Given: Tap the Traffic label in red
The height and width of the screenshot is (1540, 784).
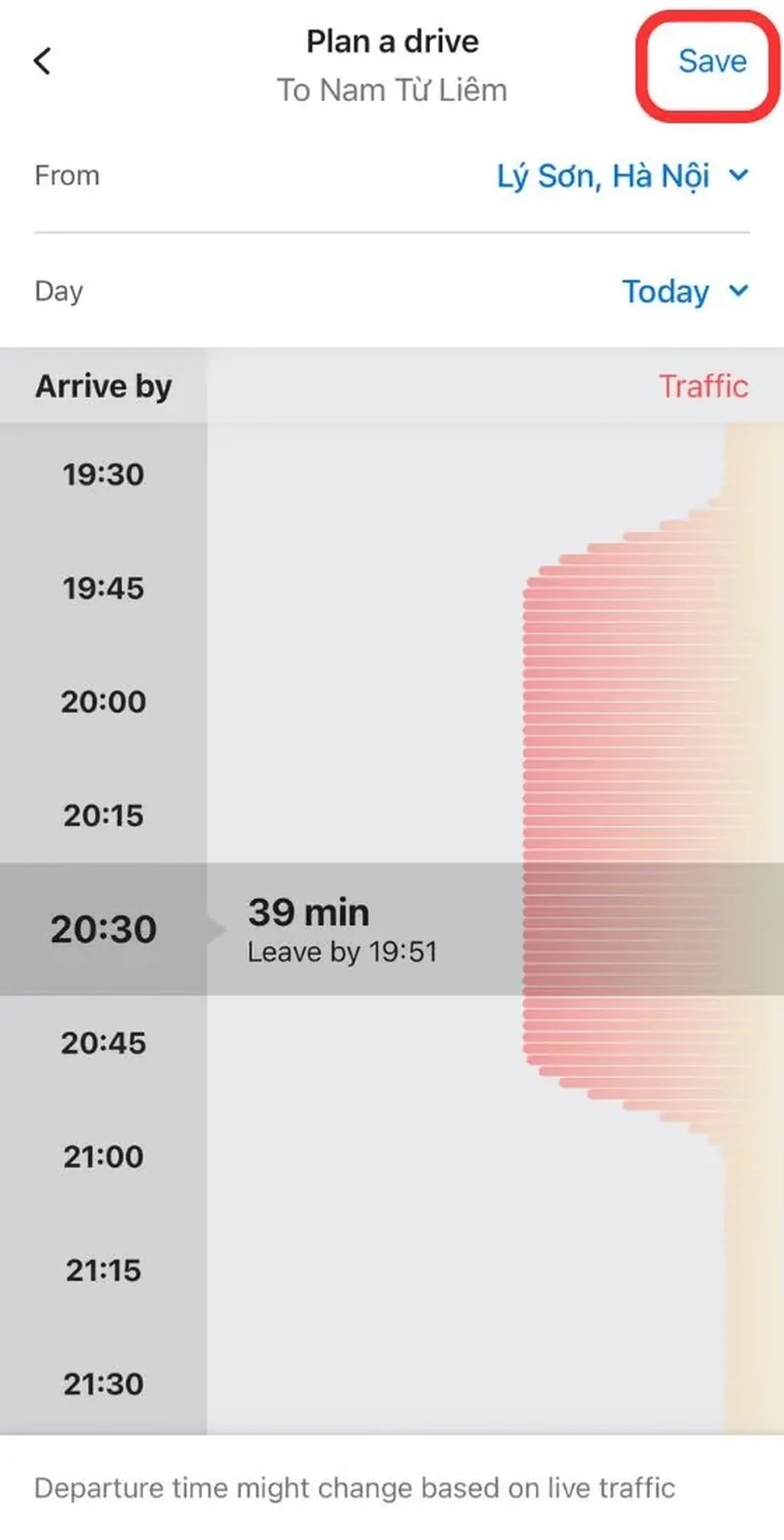Looking at the screenshot, I should pos(703,386).
